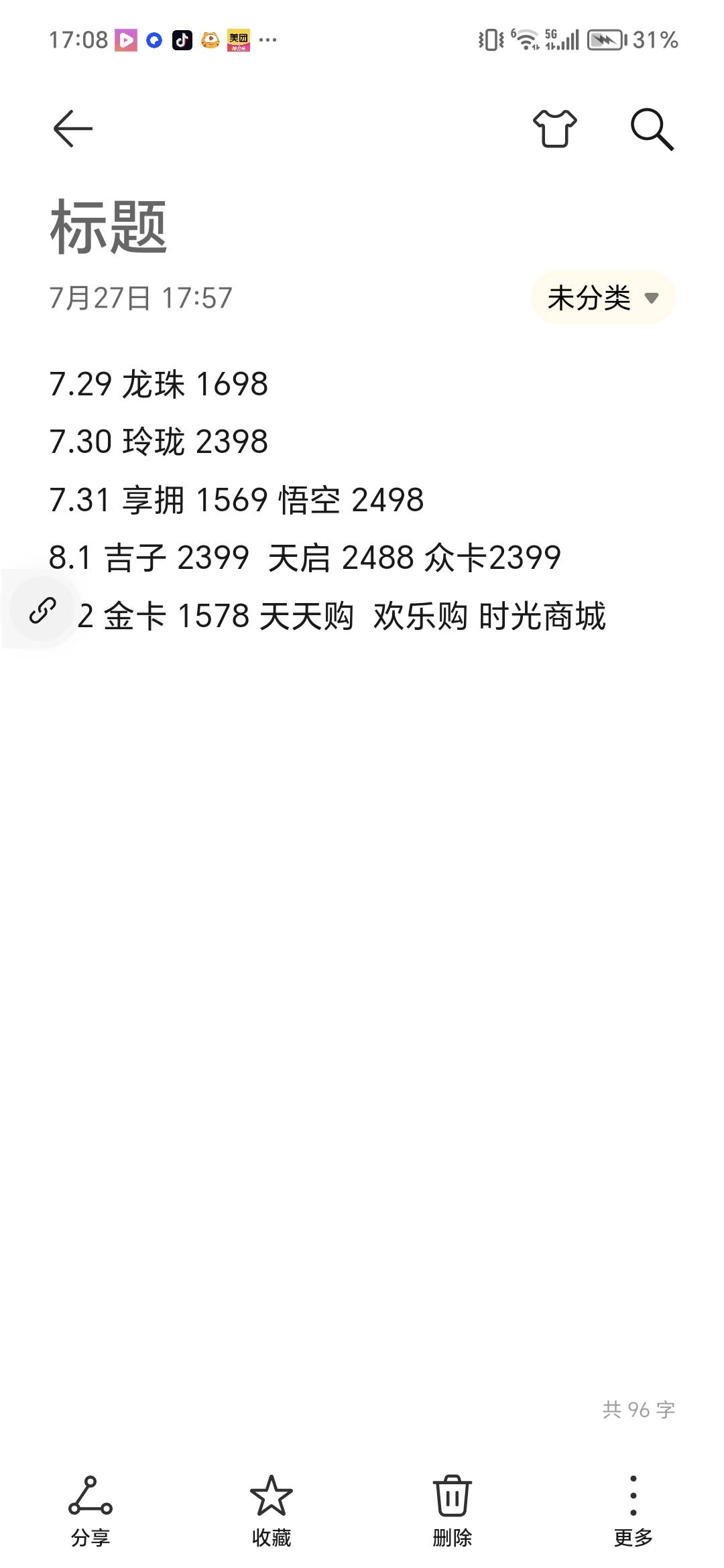Viewport: 724px width, 1568px height.
Task: Open the 更多 options menu
Action: (633, 1512)
